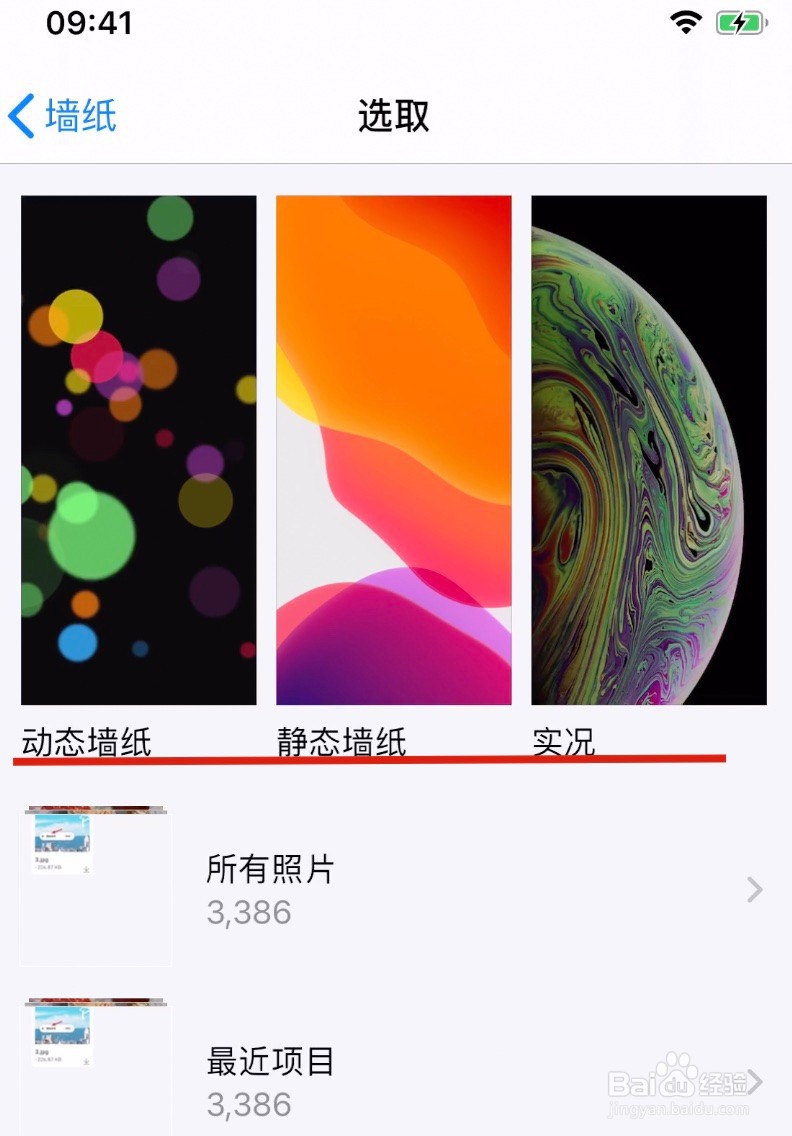Open the 最近项目 album thumbnail
Screen dimensions: 792x1136
point(95,1038)
